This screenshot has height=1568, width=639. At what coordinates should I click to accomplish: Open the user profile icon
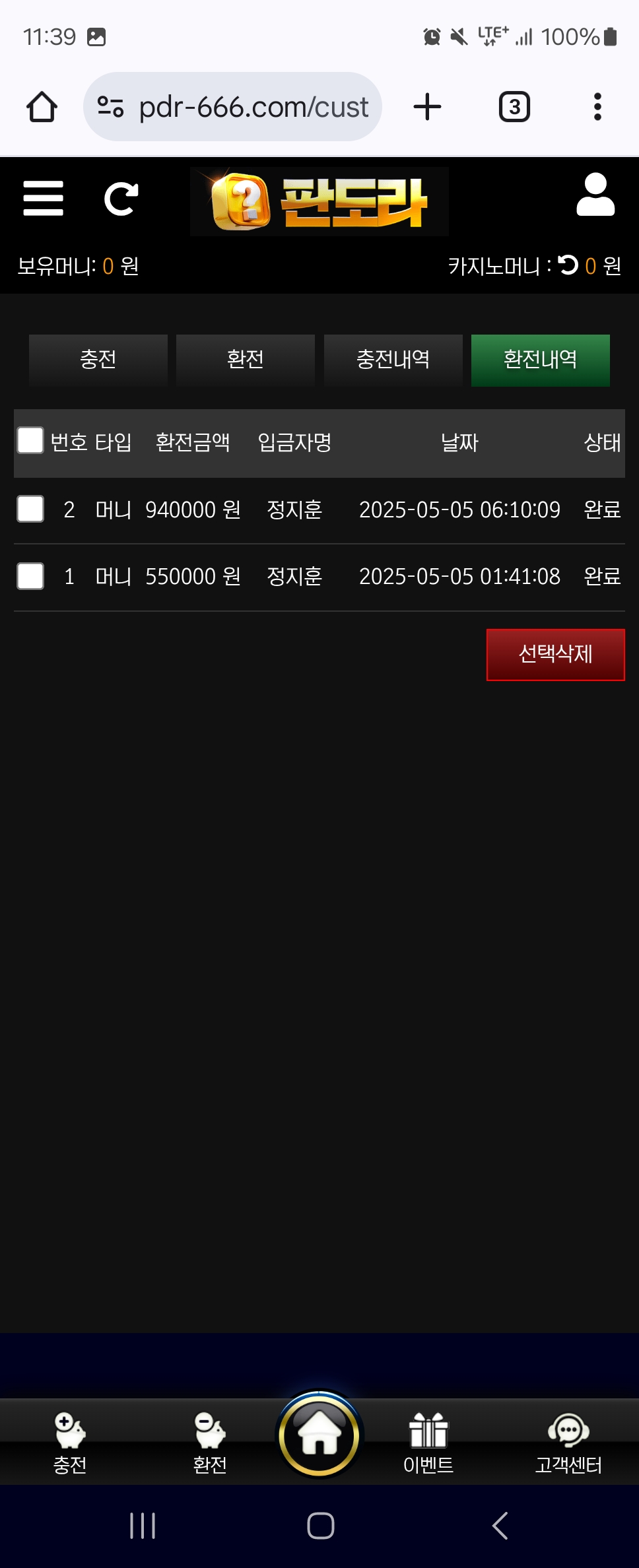pos(595,195)
